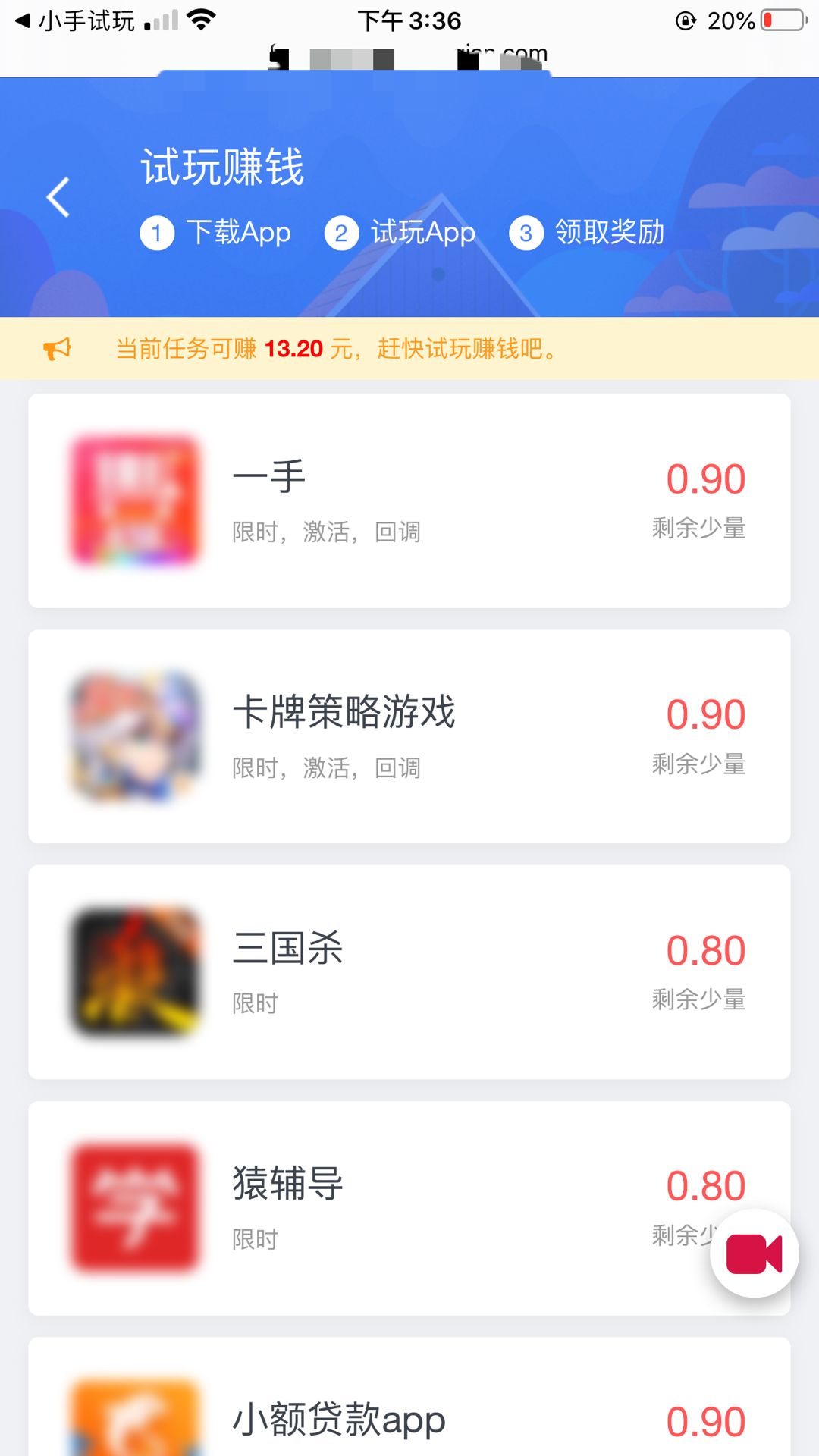Select the 三国杀 task
The height and width of the screenshot is (1456, 819).
(x=409, y=972)
